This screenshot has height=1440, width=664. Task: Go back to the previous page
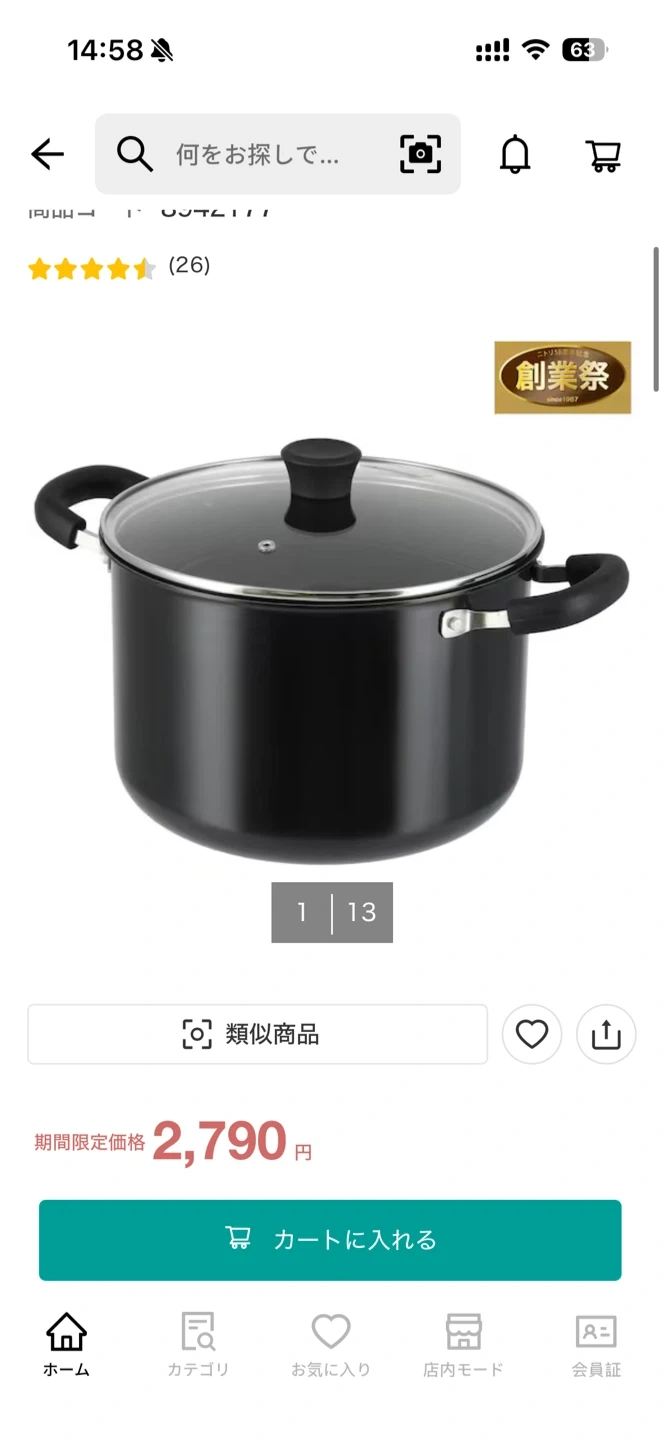[47, 154]
